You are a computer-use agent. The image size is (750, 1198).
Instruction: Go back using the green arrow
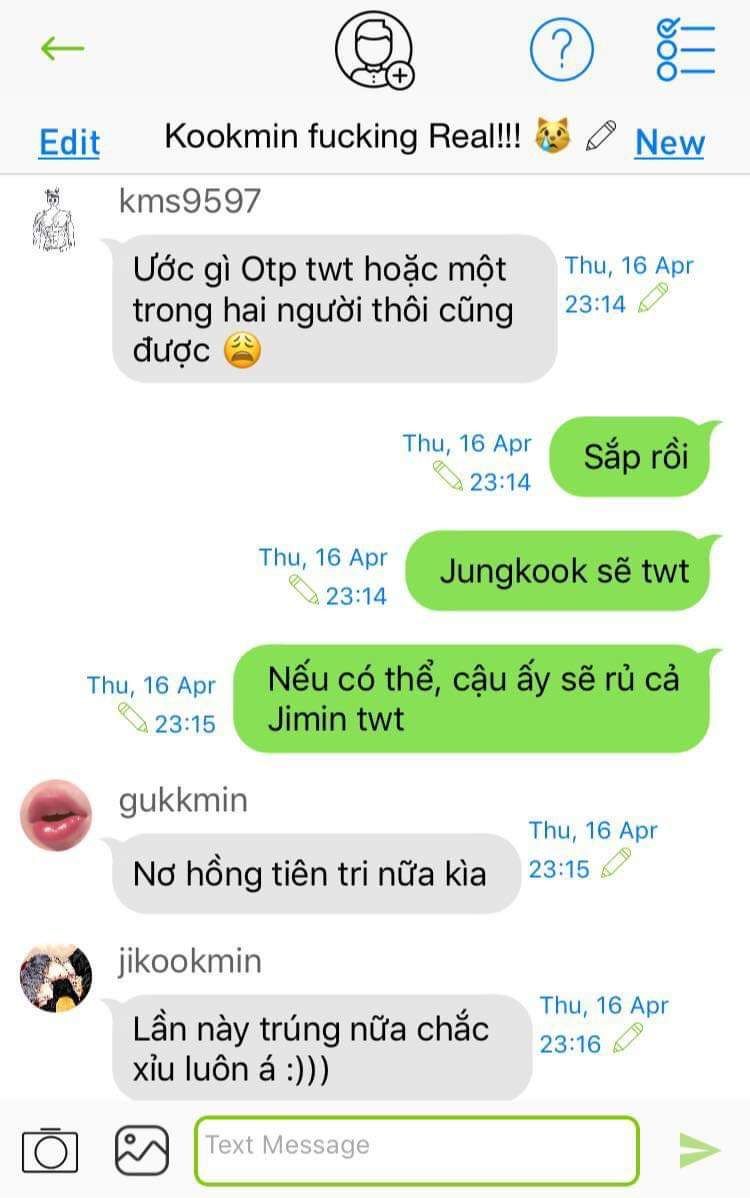click(62, 48)
